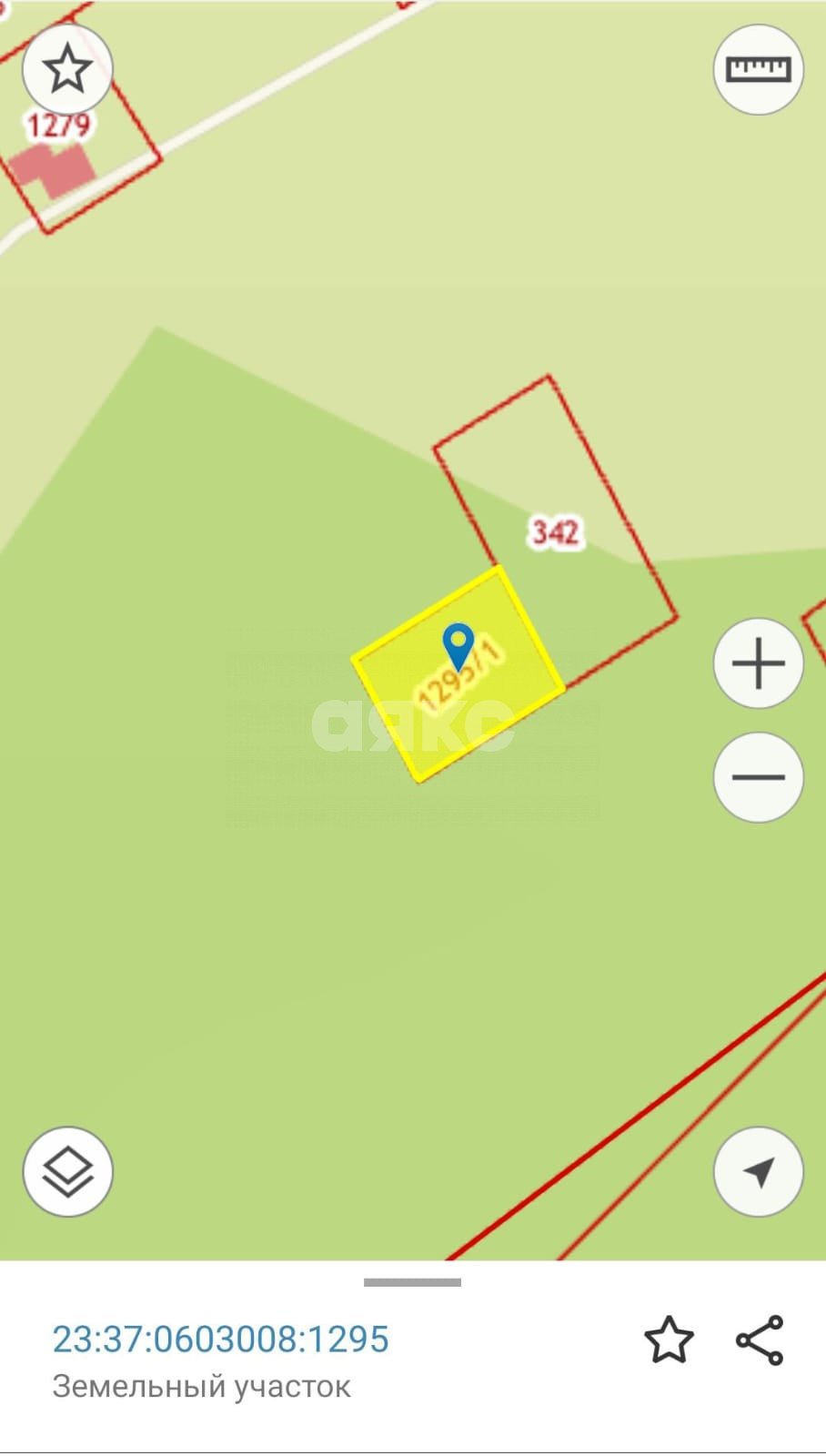The width and height of the screenshot is (826, 1456).
Task: Share parcel 23:37:0603008:1295
Action: pyautogui.click(x=760, y=1340)
